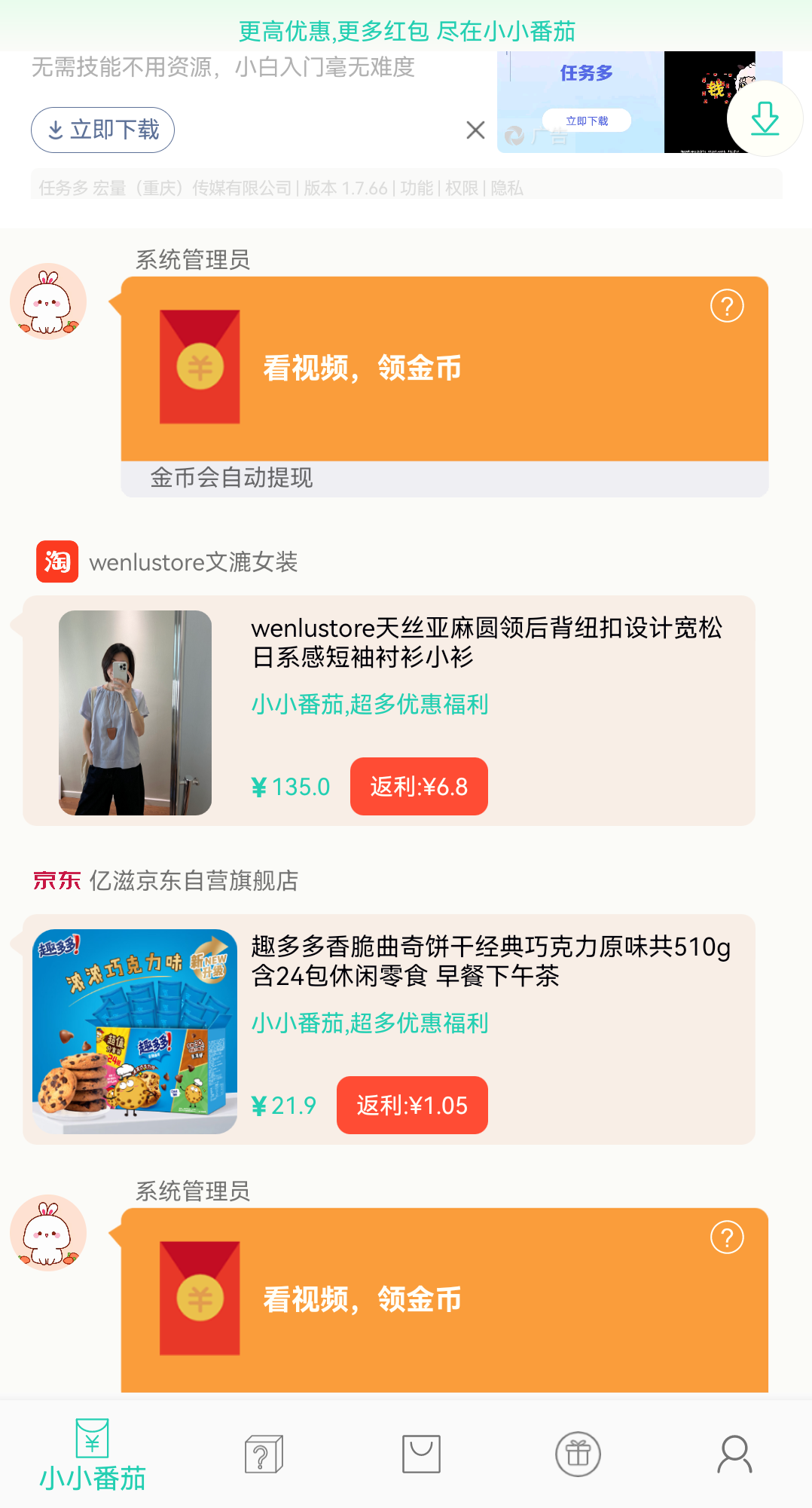The height and width of the screenshot is (1508, 812).
Task: Tap the help icon on second gold coin card
Action: (x=727, y=1237)
